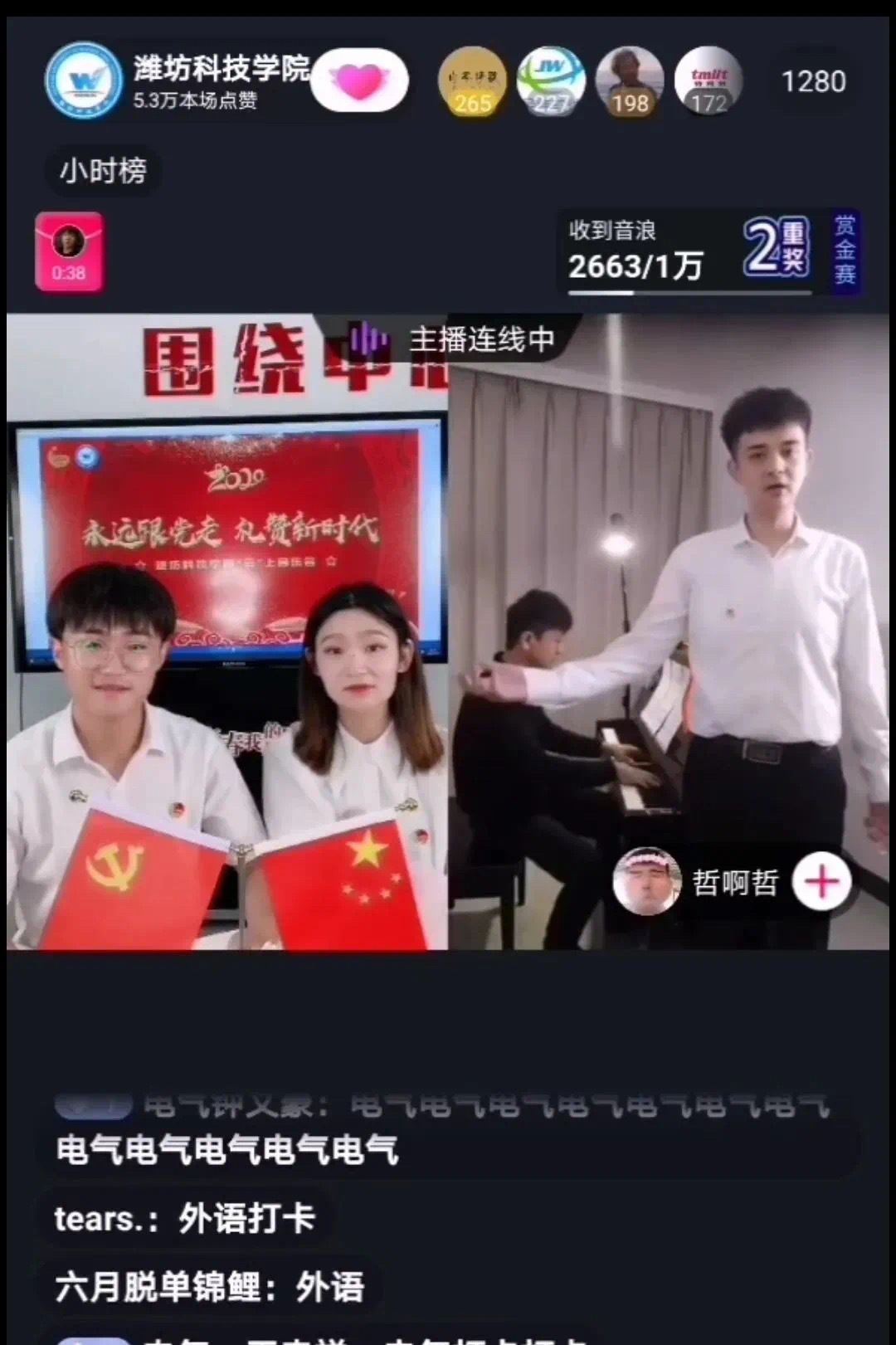Open the 小时榜 hourly ranking
Viewport: 896px width, 1345px height.
[x=103, y=171]
